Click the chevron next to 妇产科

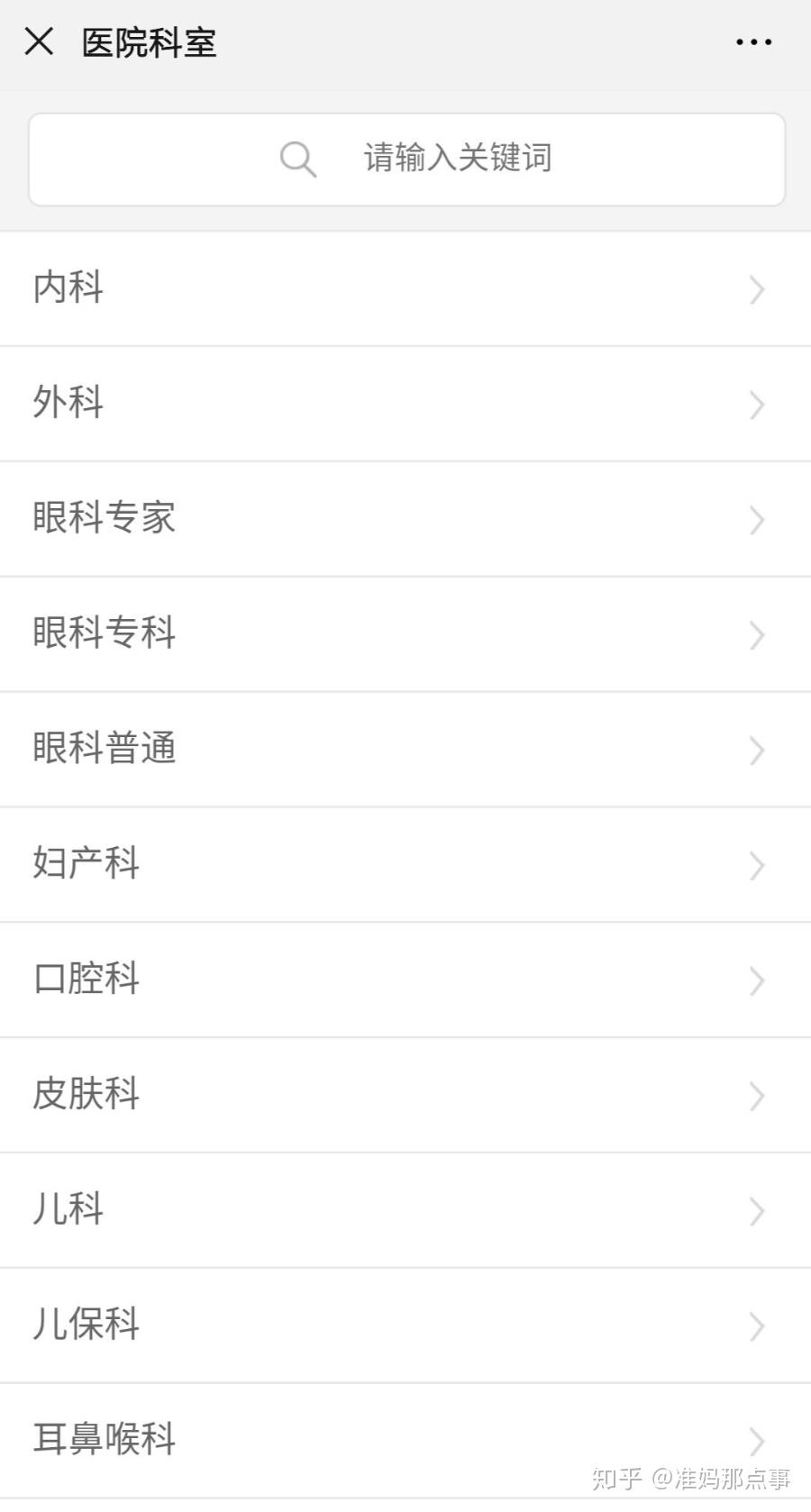755,864
